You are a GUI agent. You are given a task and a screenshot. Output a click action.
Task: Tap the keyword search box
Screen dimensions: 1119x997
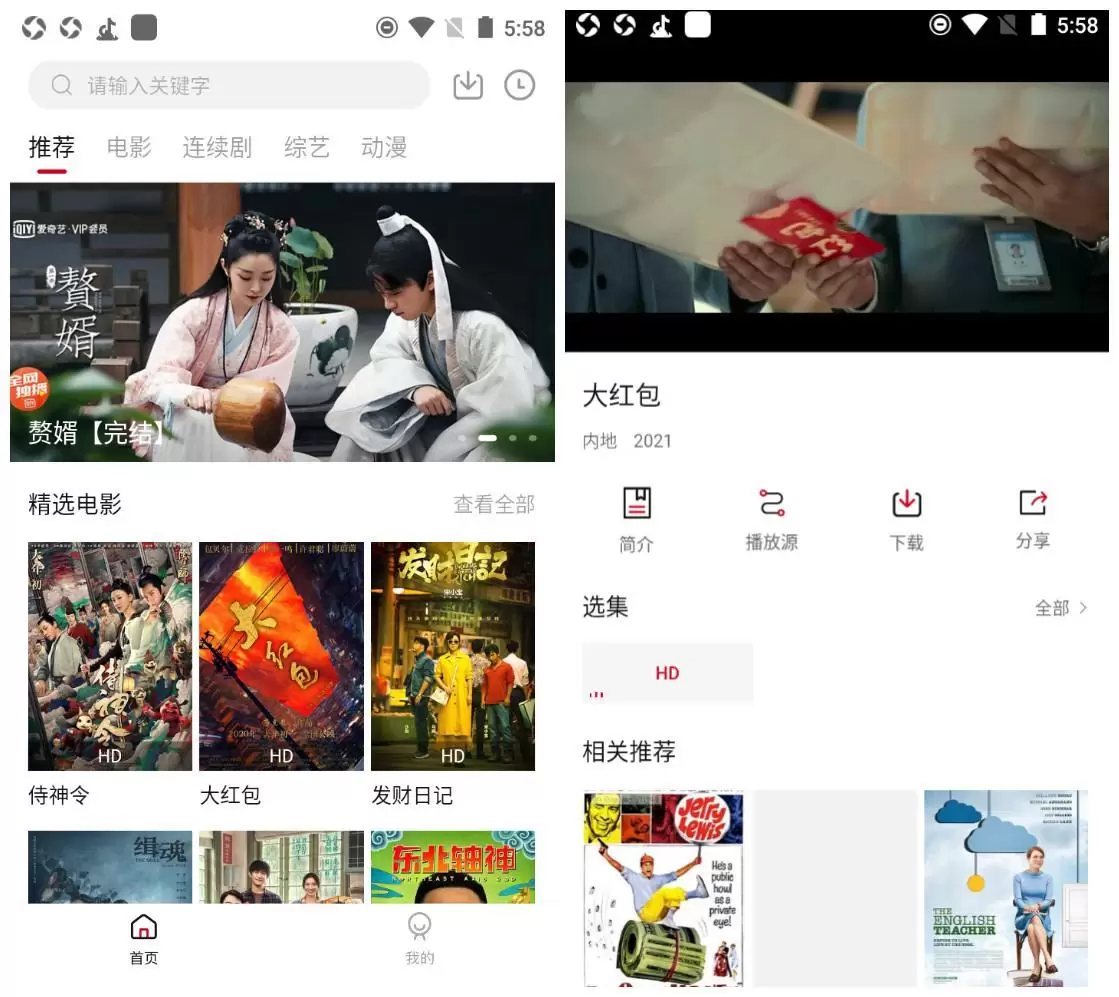coord(228,86)
